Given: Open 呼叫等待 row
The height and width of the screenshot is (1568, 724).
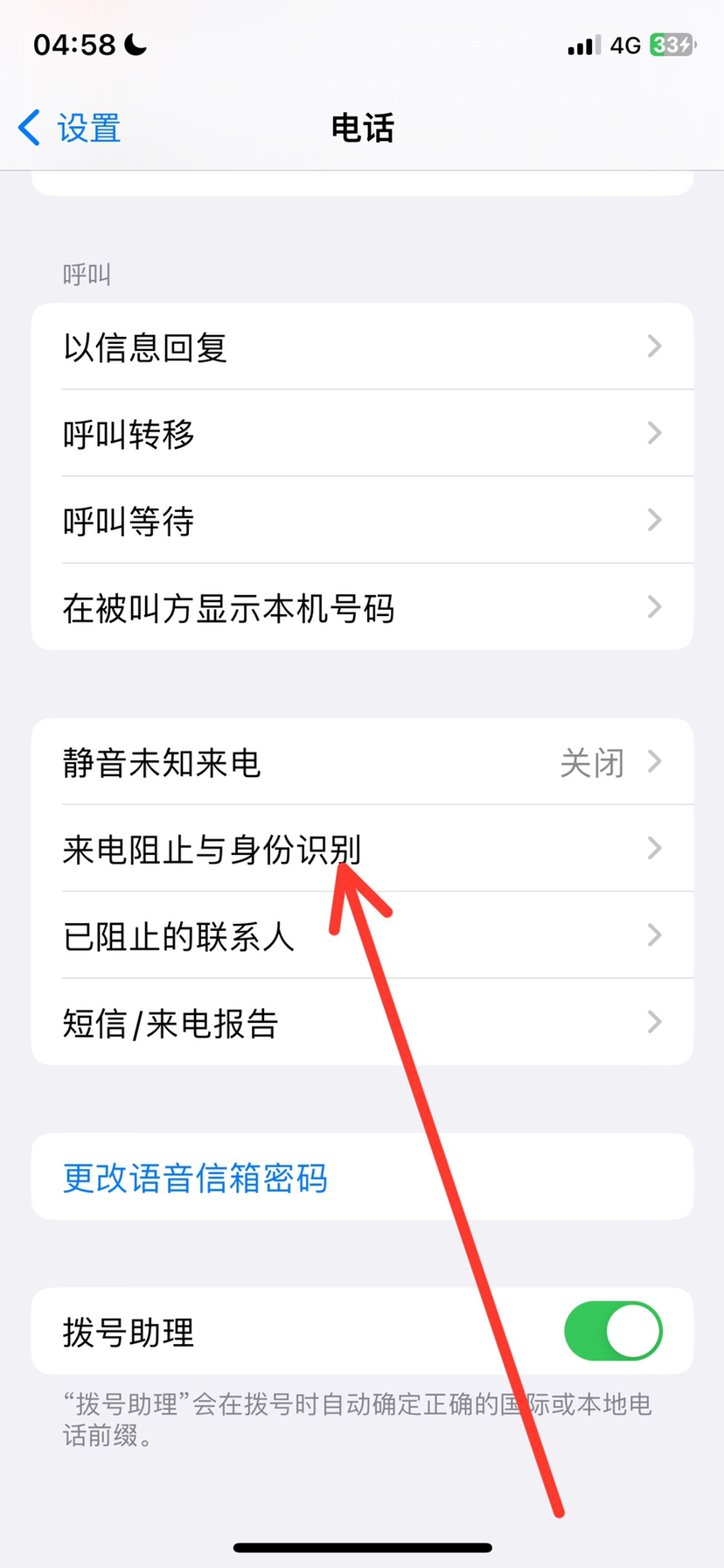Looking at the screenshot, I should (x=362, y=520).
